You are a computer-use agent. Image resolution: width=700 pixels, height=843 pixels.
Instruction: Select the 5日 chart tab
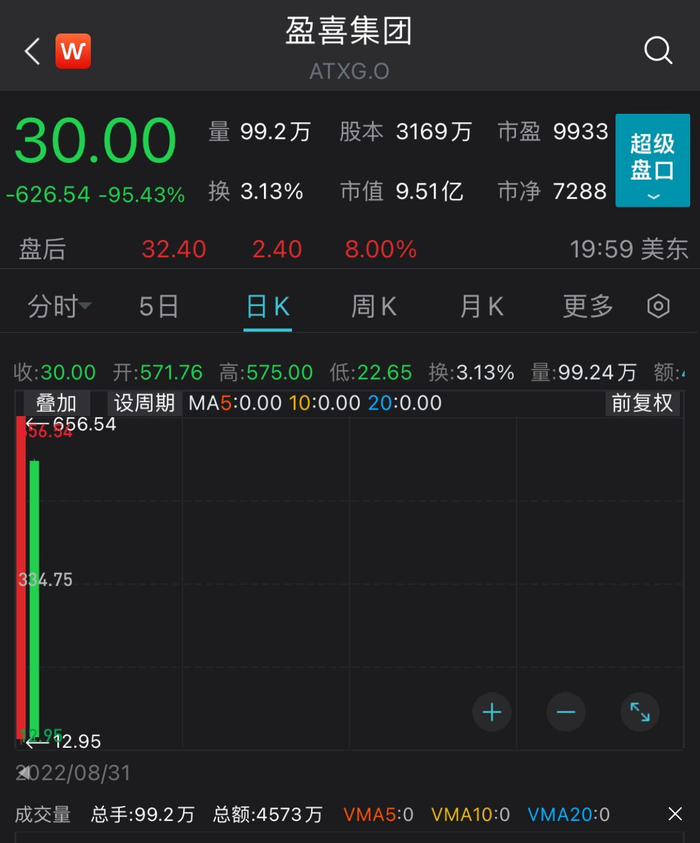pos(159,306)
